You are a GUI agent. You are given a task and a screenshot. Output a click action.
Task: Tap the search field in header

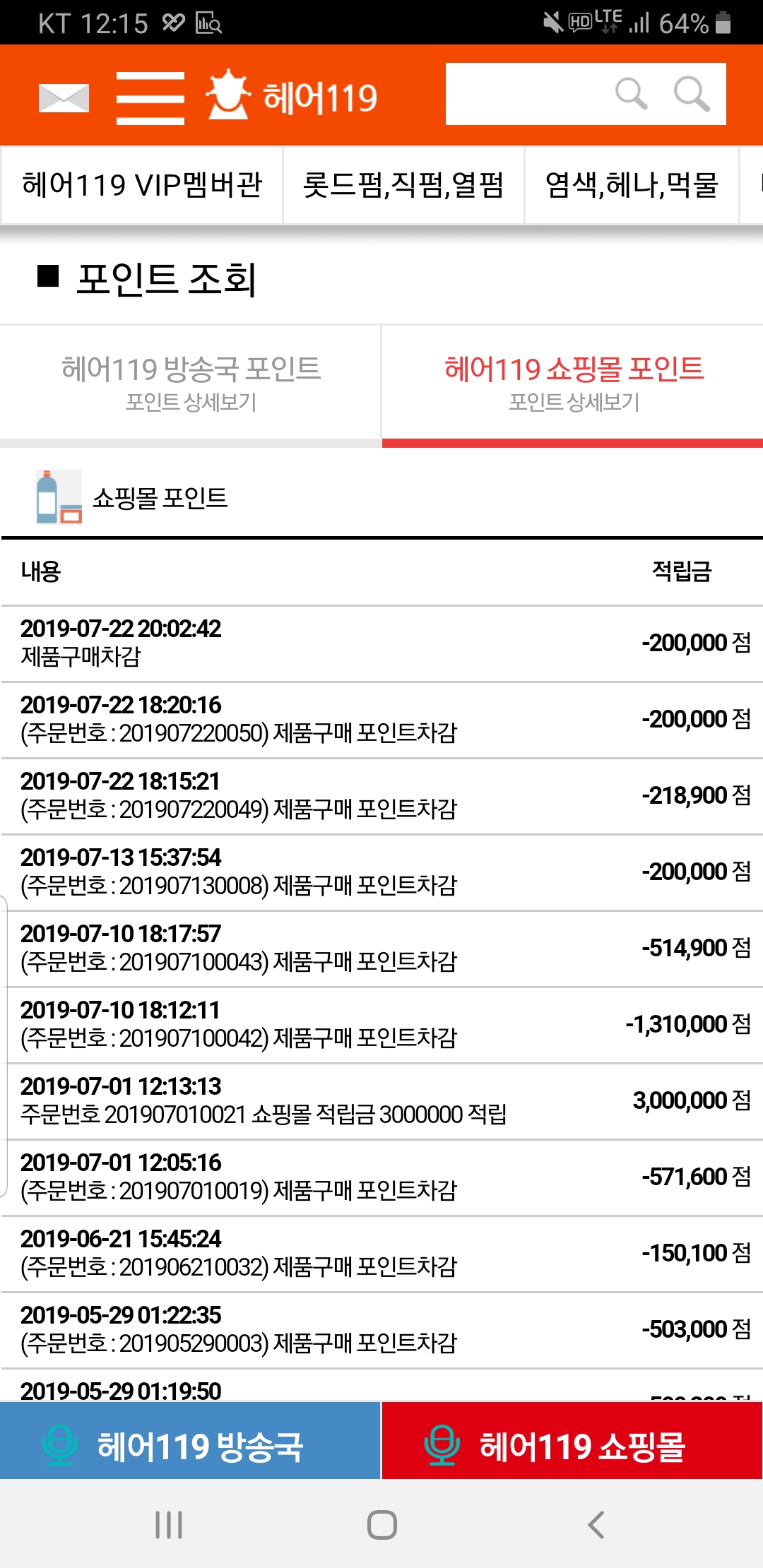click(x=586, y=94)
